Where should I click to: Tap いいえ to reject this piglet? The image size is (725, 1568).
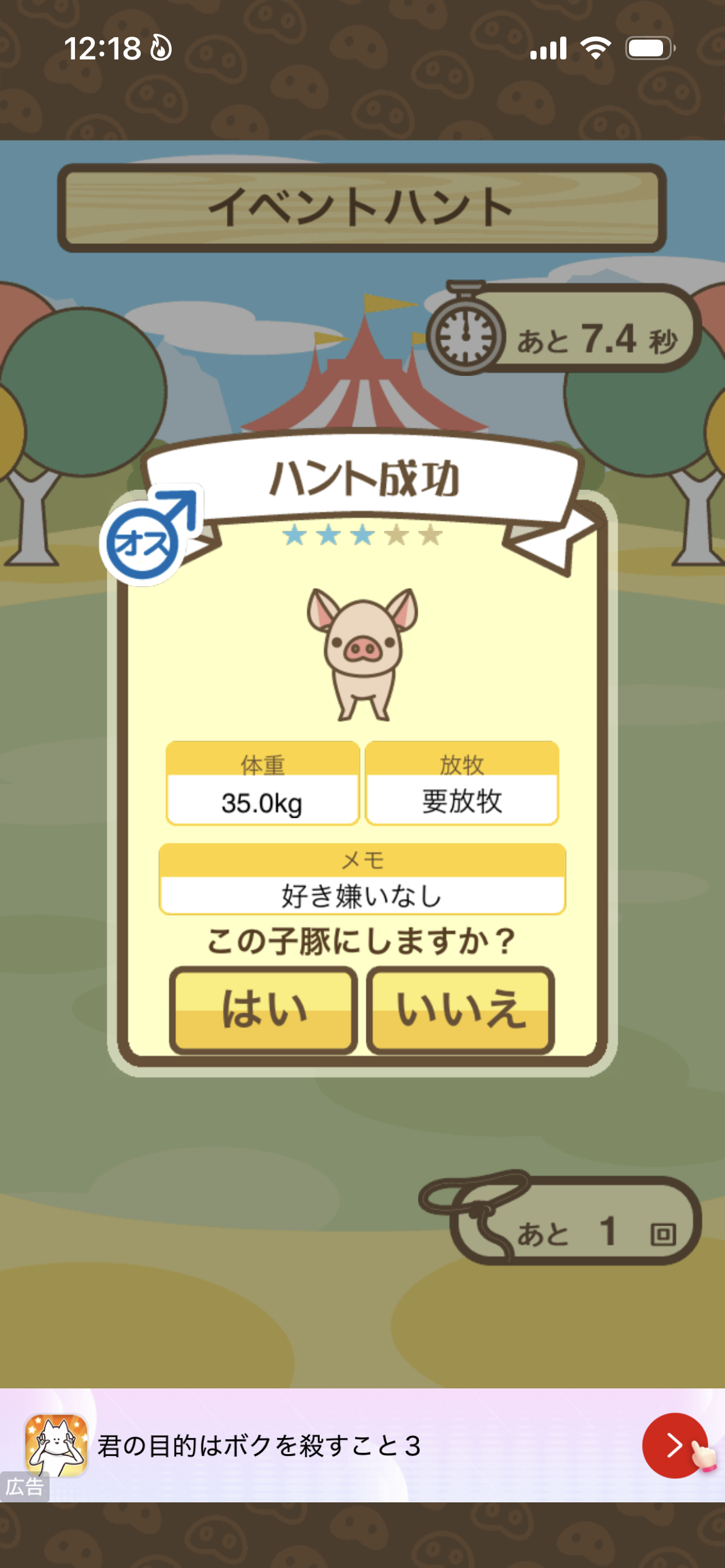[460, 1010]
